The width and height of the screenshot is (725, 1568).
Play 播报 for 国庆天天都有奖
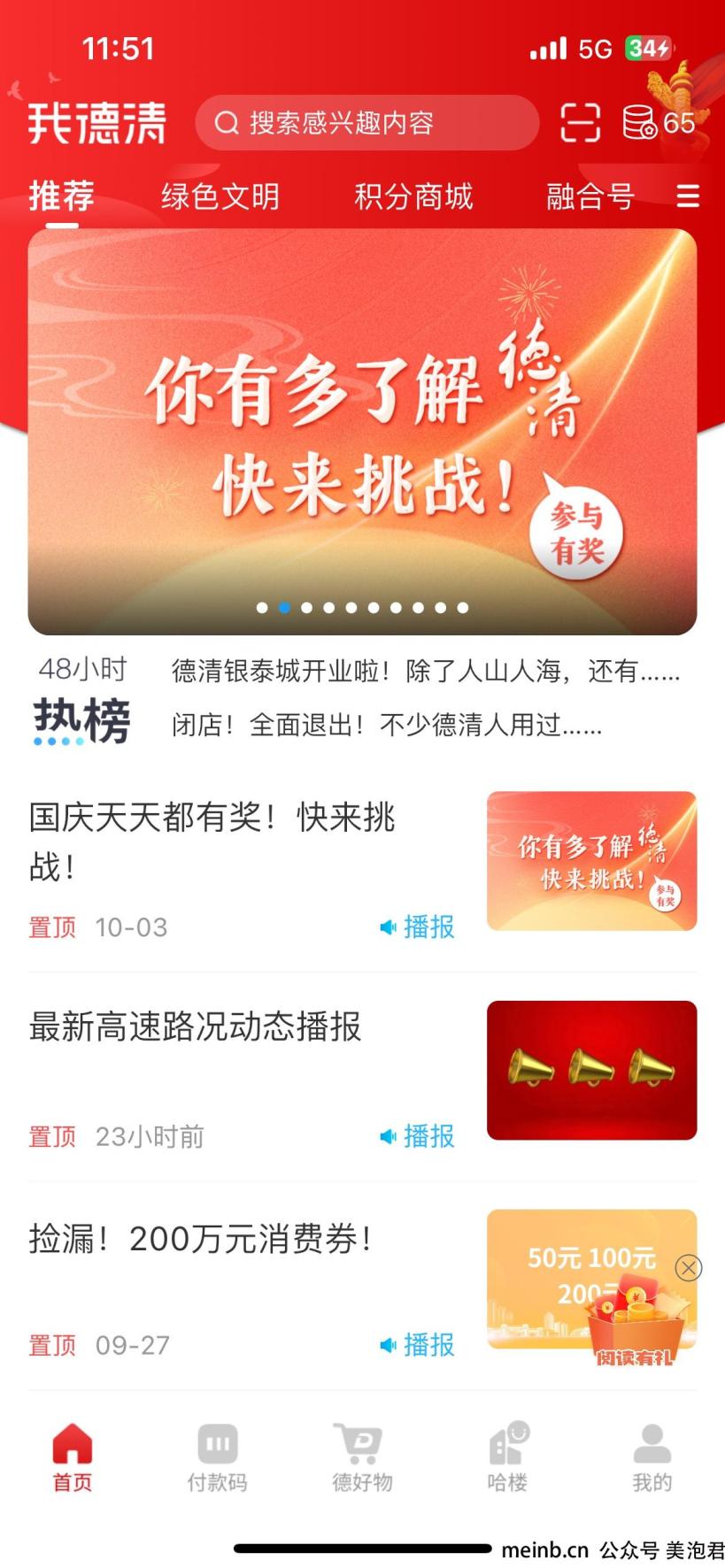click(417, 927)
